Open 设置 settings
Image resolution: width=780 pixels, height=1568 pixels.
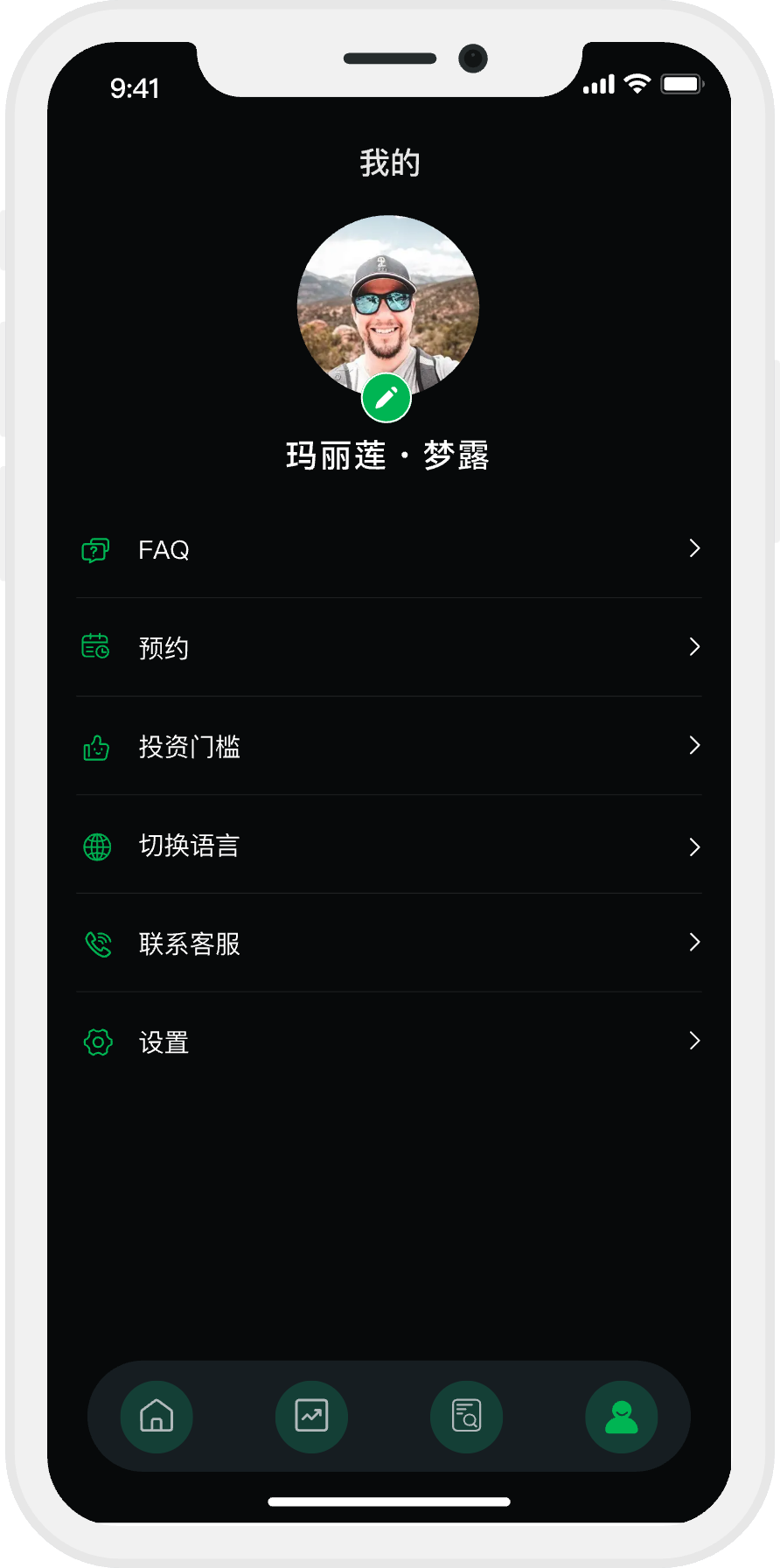pyautogui.click(x=389, y=1042)
